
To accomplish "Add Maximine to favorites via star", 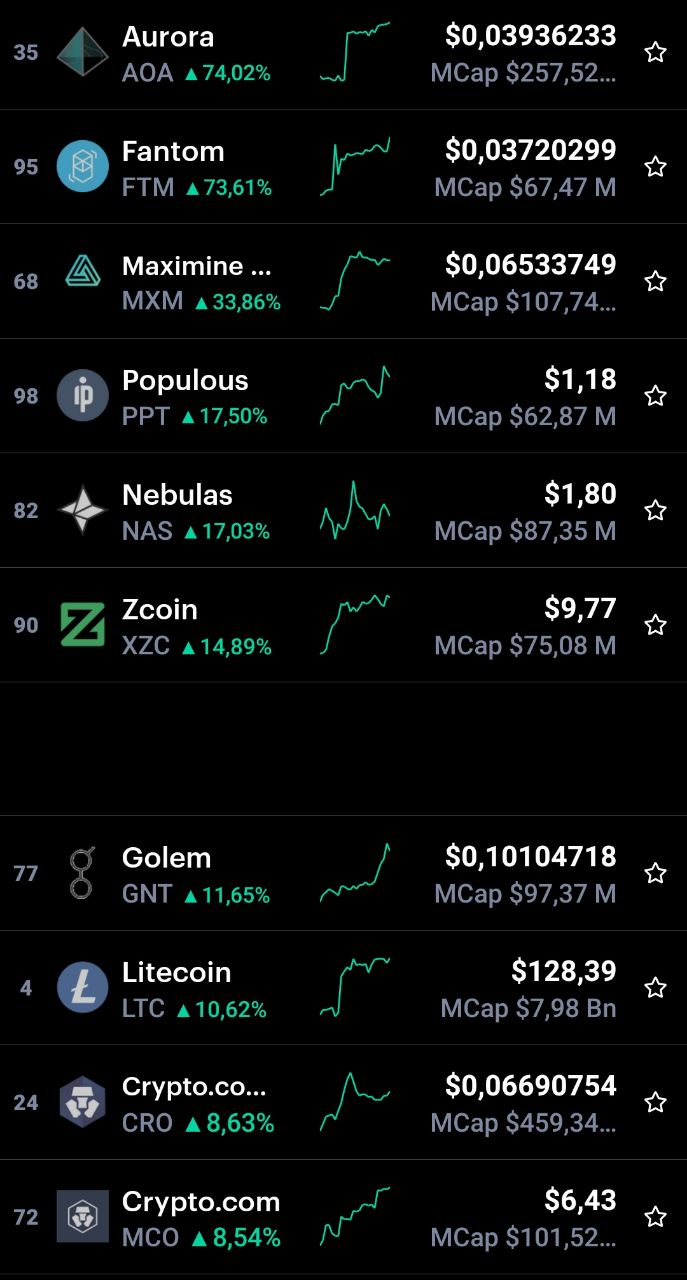I will 655,281.
